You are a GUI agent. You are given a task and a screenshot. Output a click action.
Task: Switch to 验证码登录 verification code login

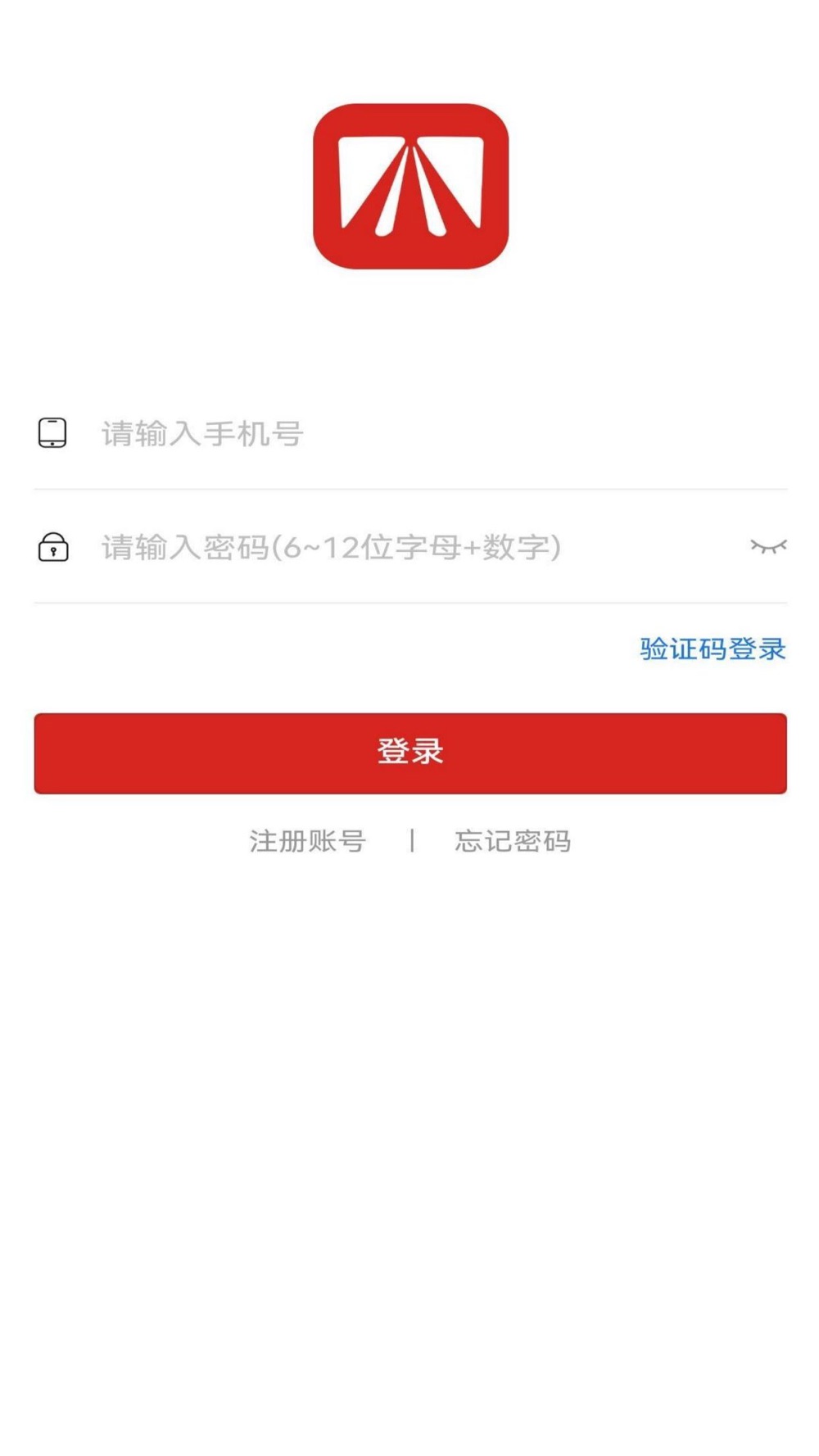[x=712, y=649]
